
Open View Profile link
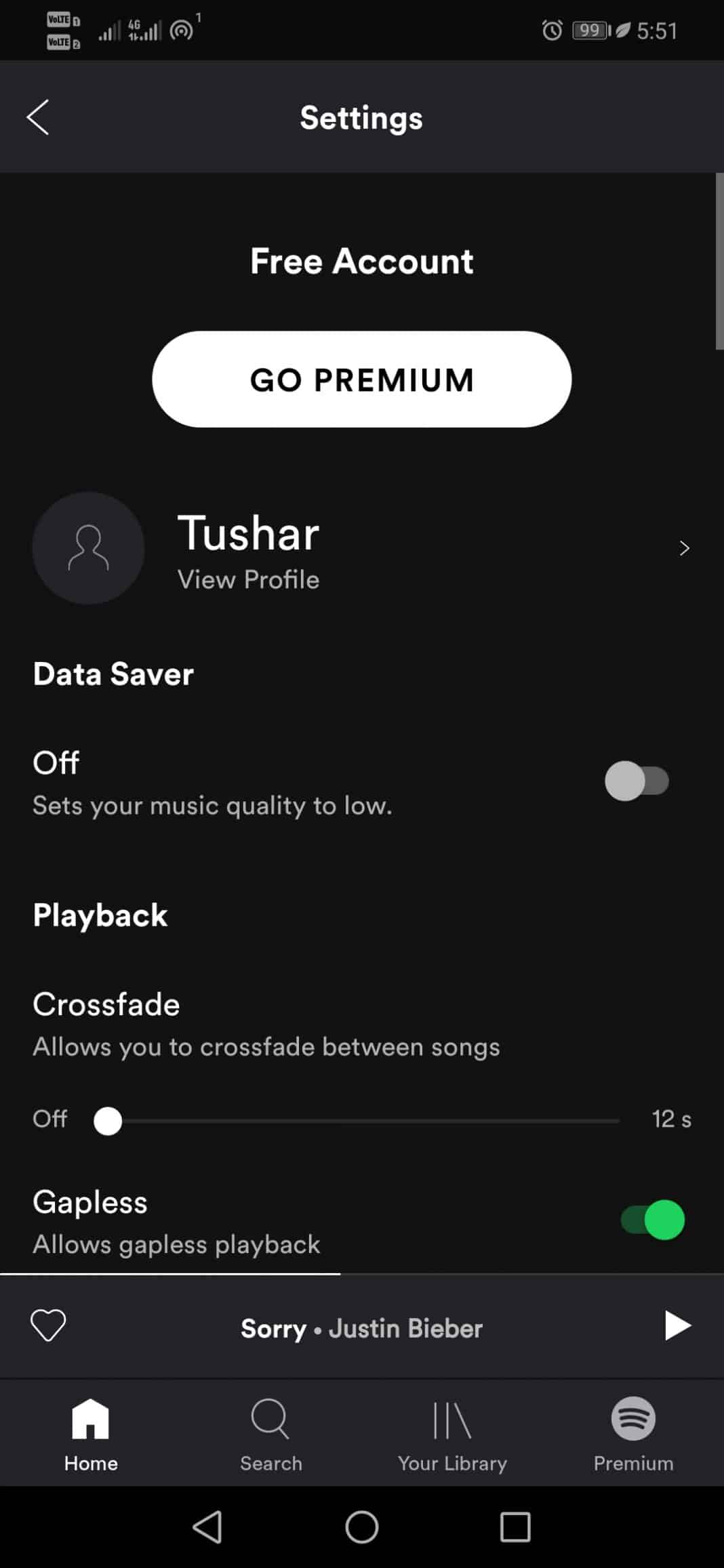point(248,579)
